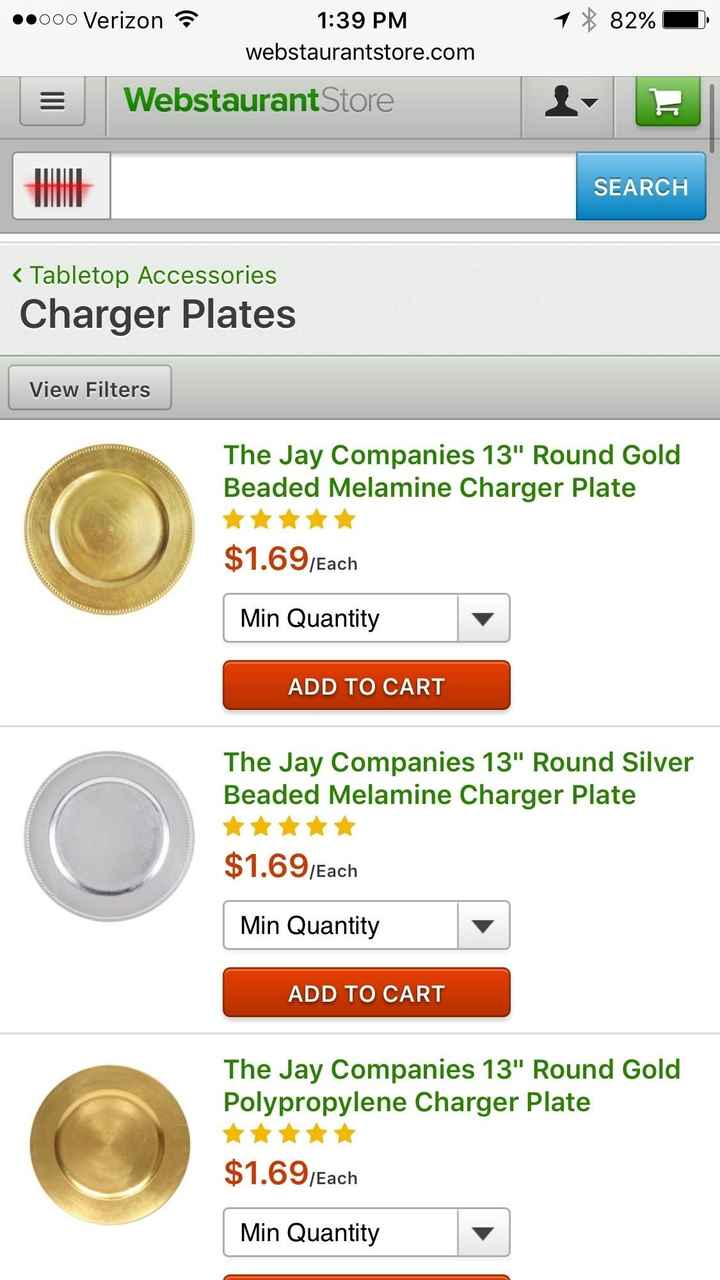Navigate back to Tabletop Accessories category
The height and width of the screenshot is (1280, 720).
point(150,274)
